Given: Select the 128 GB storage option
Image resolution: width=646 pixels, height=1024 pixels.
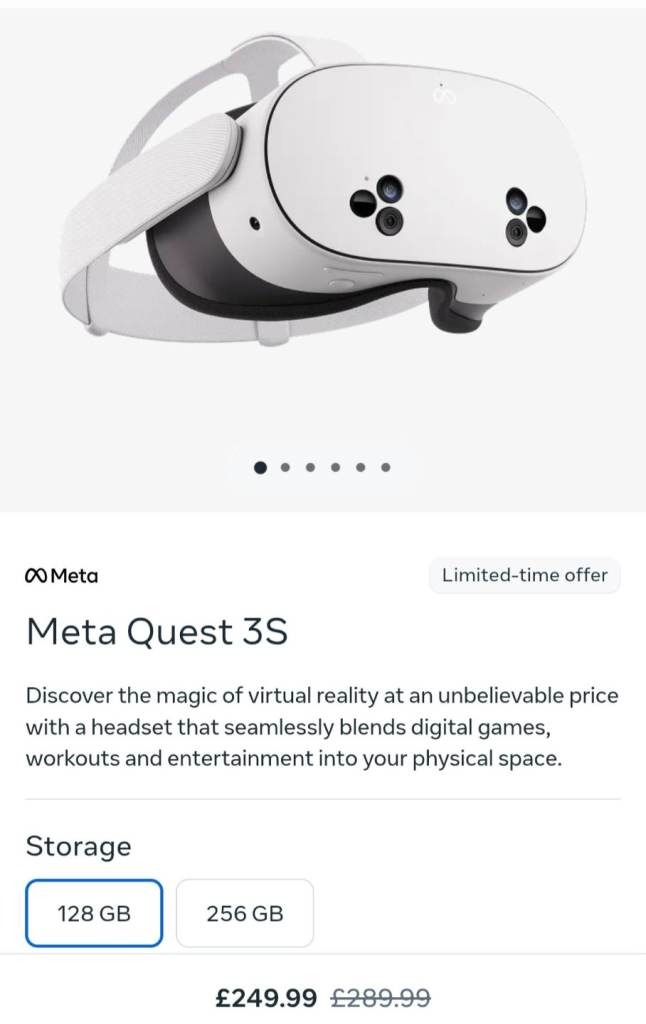Looking at the screenshot, I should (94, 912).
